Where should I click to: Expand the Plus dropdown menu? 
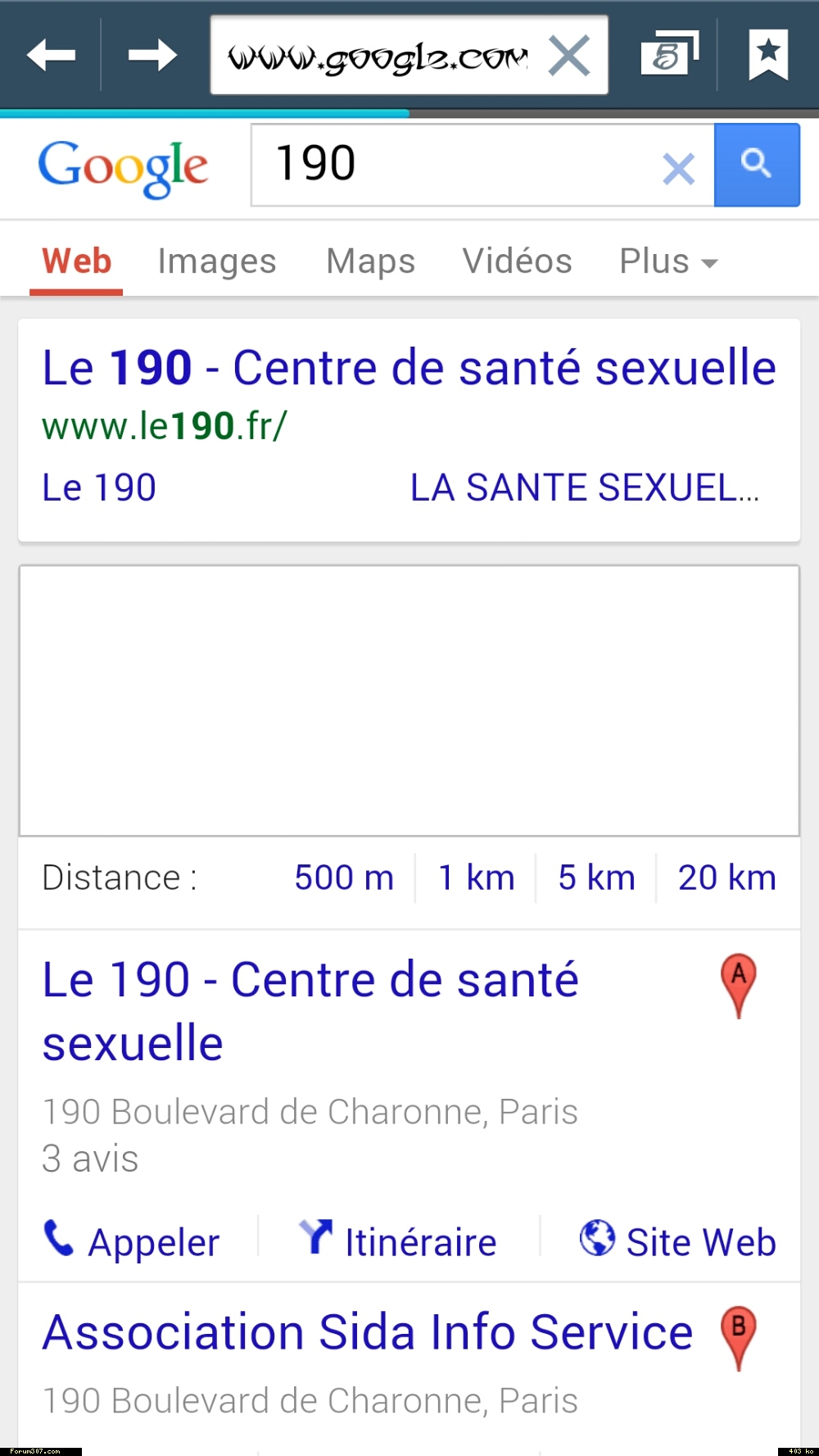(667, 261)
